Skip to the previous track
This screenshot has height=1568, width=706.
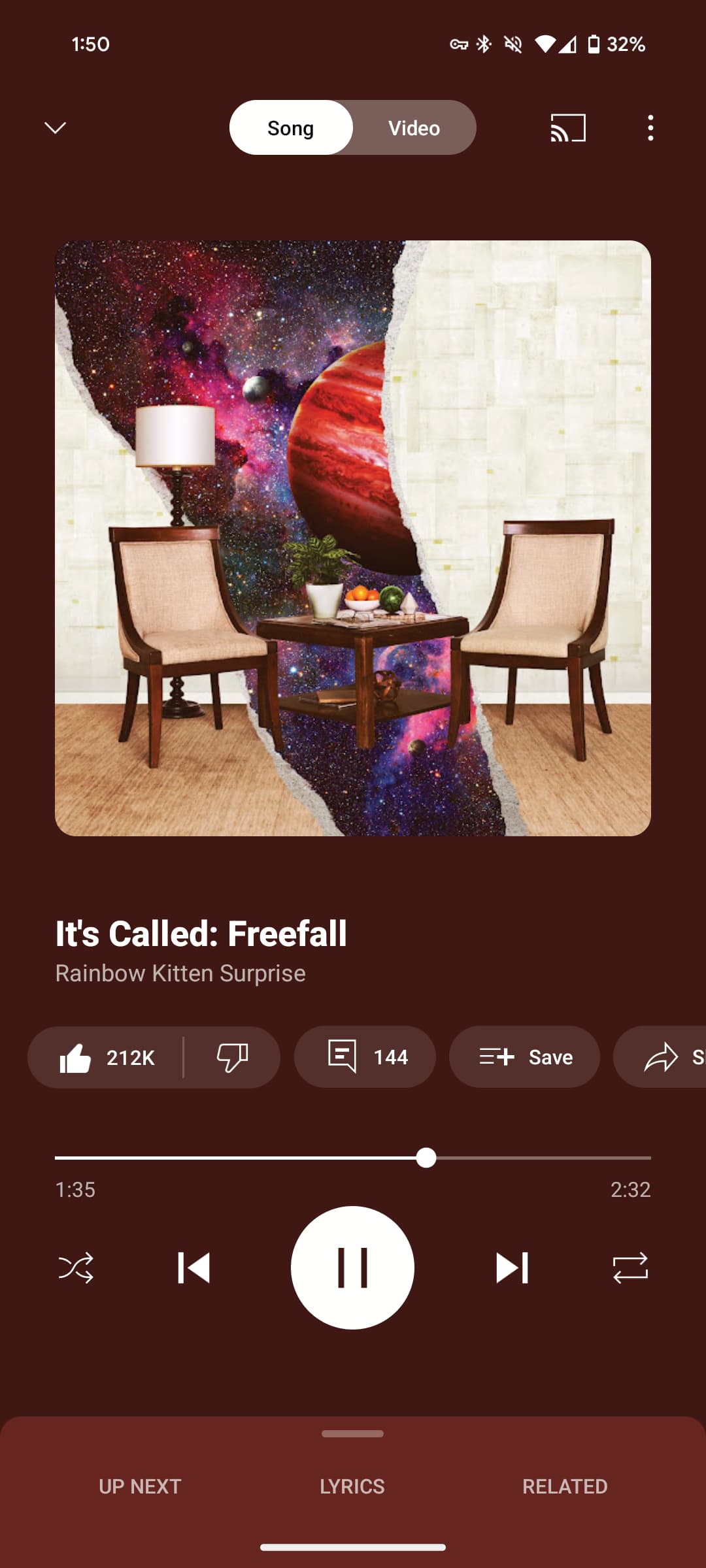pyautogui.click(x=193, y=1267)
